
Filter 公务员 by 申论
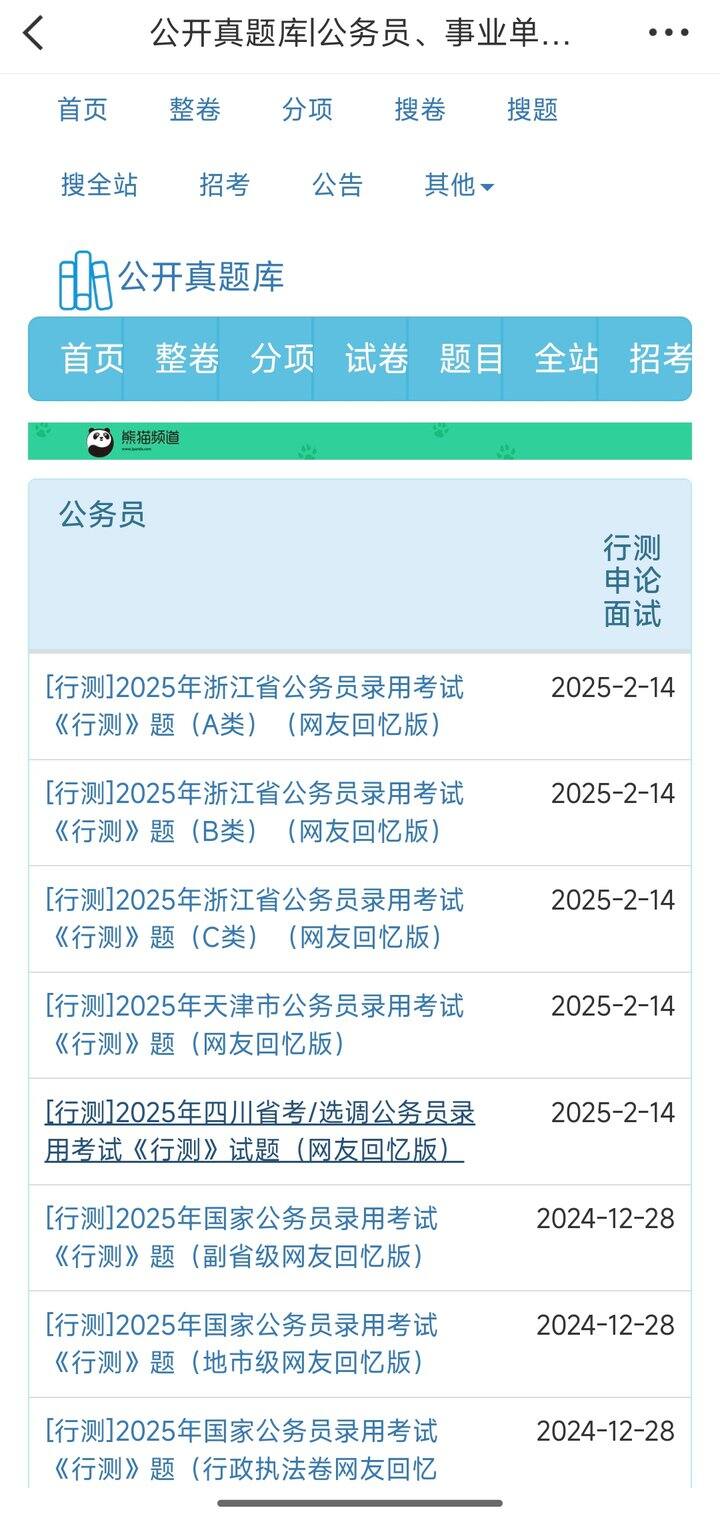point(632,581)
